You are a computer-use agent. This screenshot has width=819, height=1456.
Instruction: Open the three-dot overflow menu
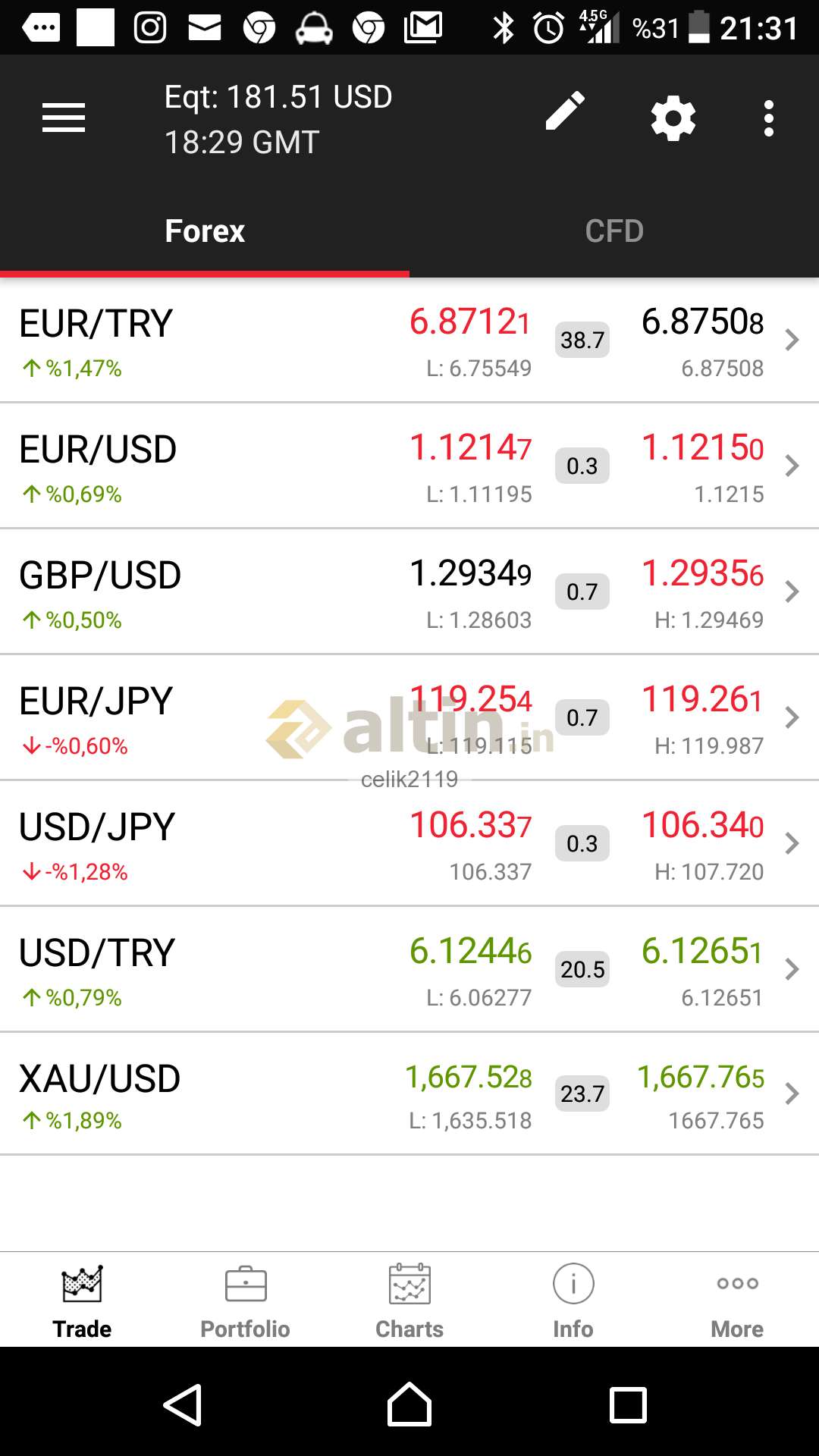point(769,119)
